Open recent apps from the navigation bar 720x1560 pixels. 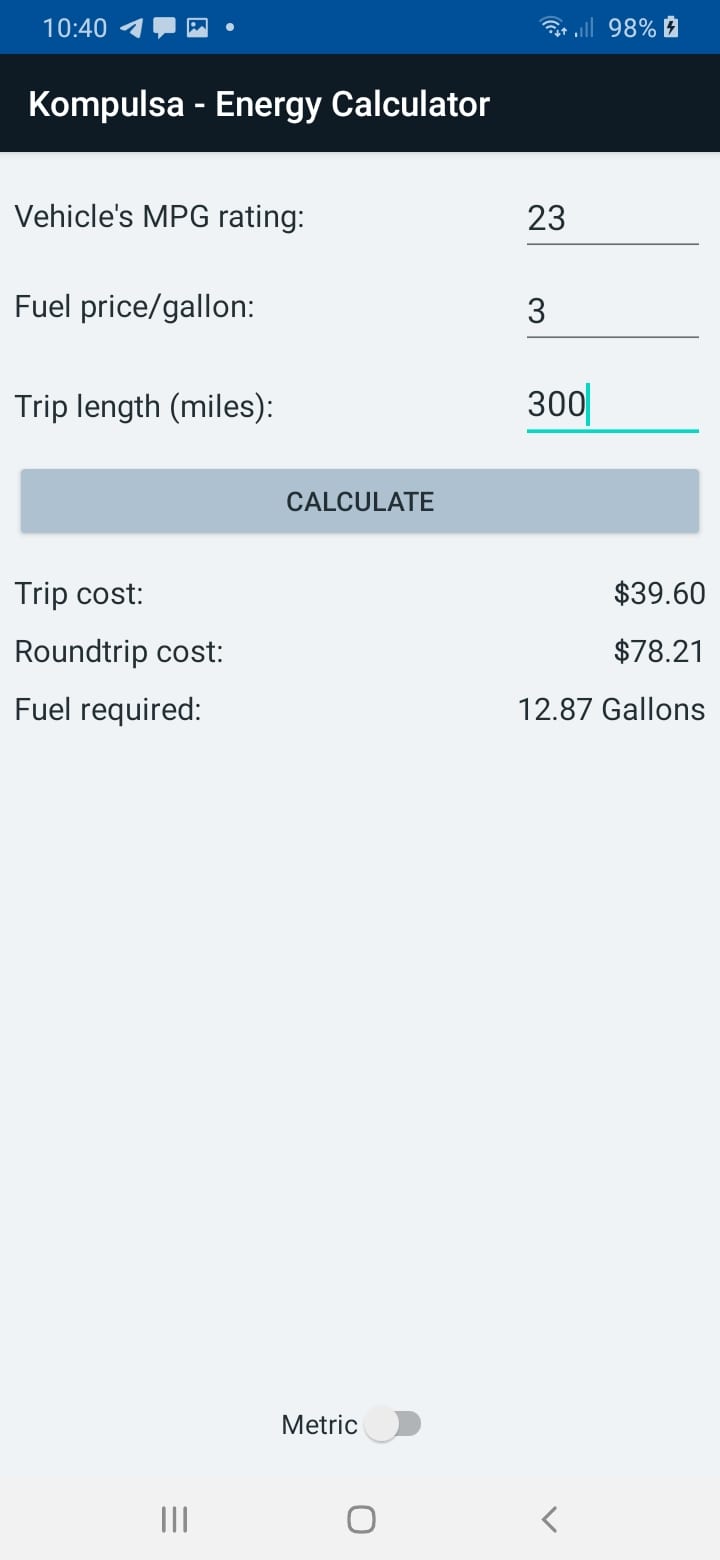coord(174,1520)
